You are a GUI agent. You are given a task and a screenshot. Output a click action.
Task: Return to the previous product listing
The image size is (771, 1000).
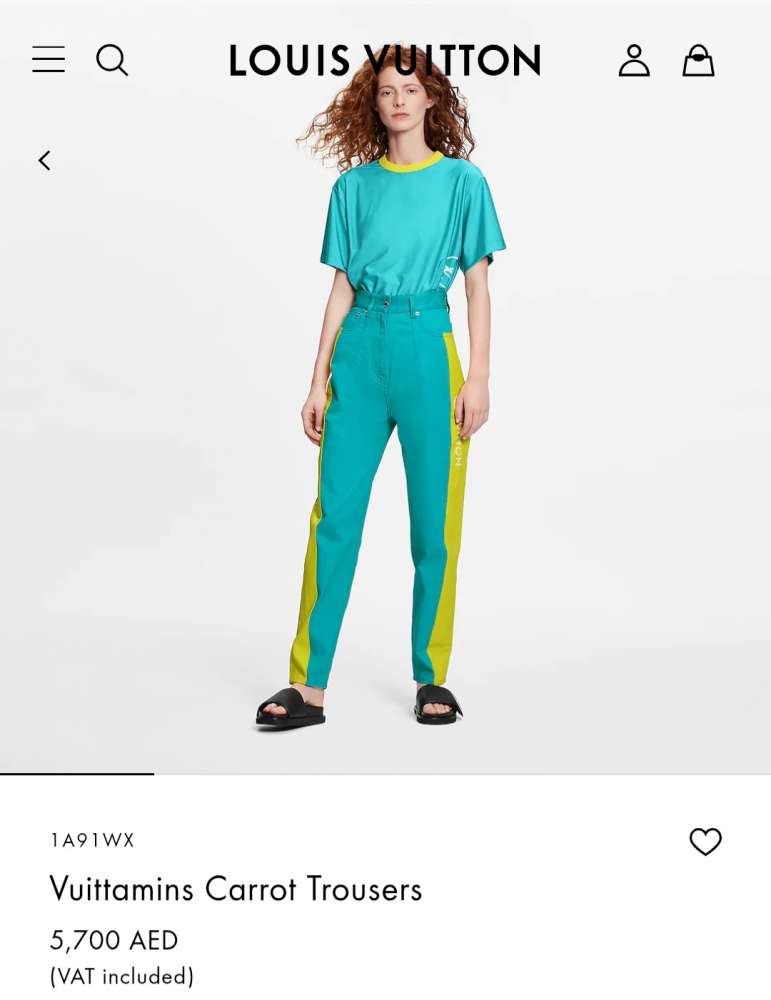[43, 159]
